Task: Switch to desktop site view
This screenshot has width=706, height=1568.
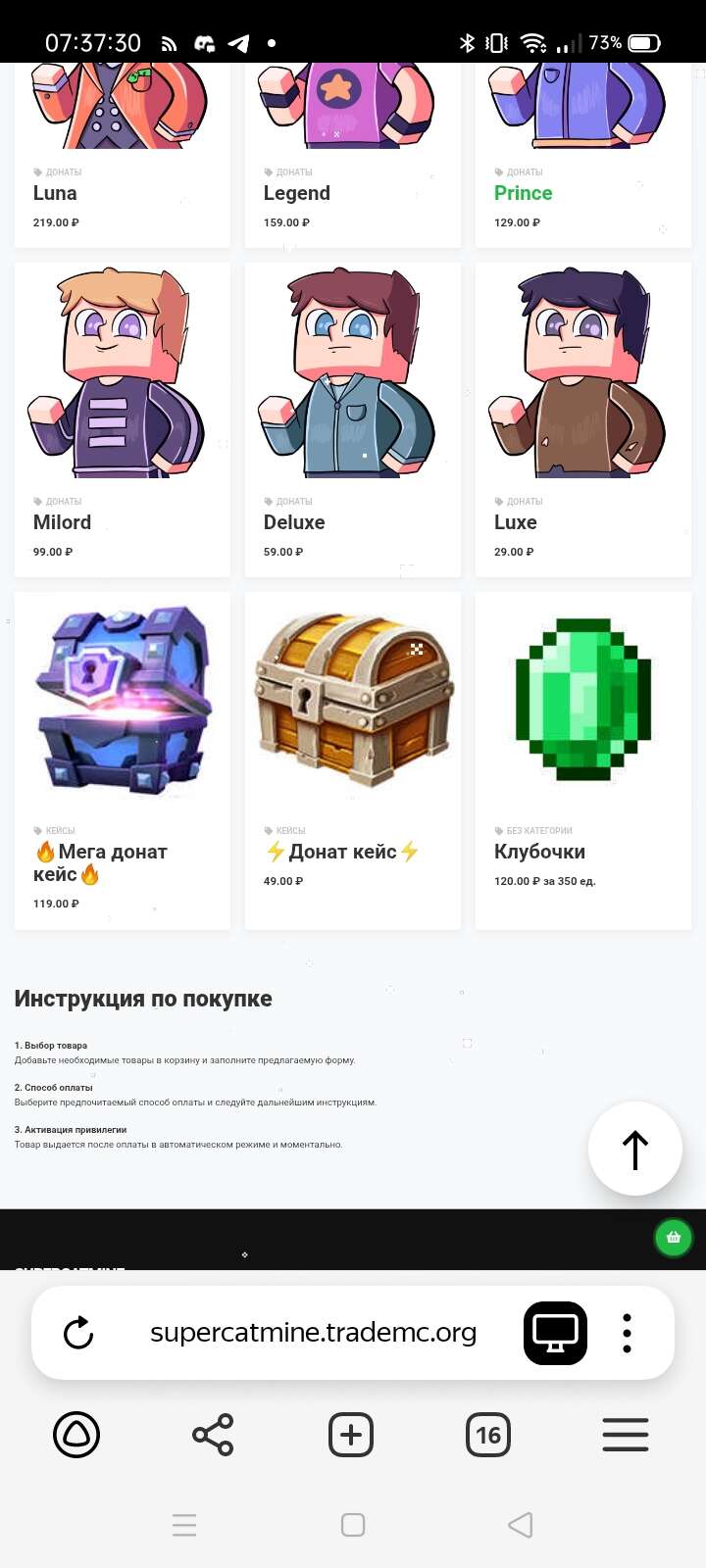Action: [x=555, y=1333]
